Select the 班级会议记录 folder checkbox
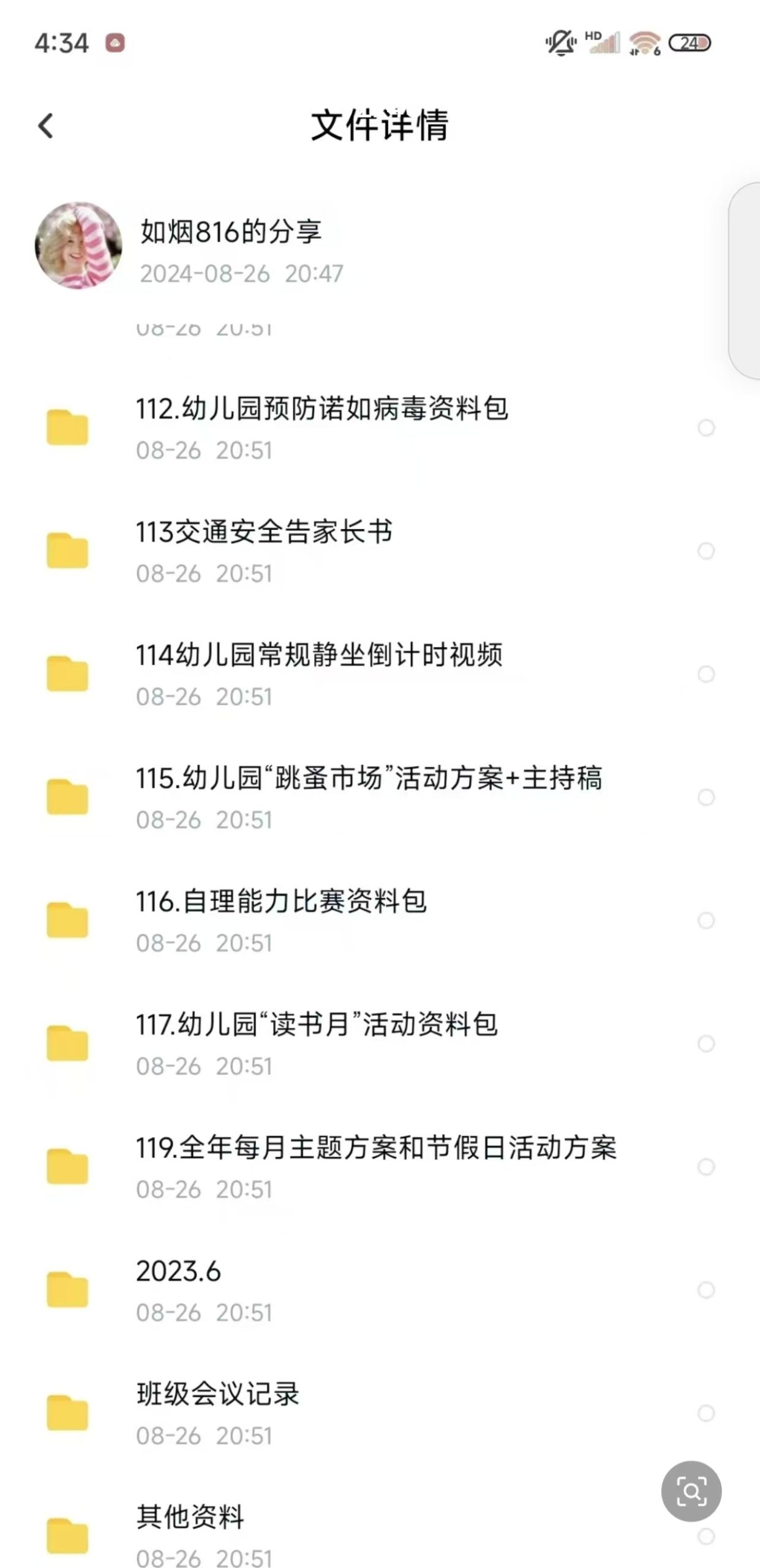 tap(706, 1412)
